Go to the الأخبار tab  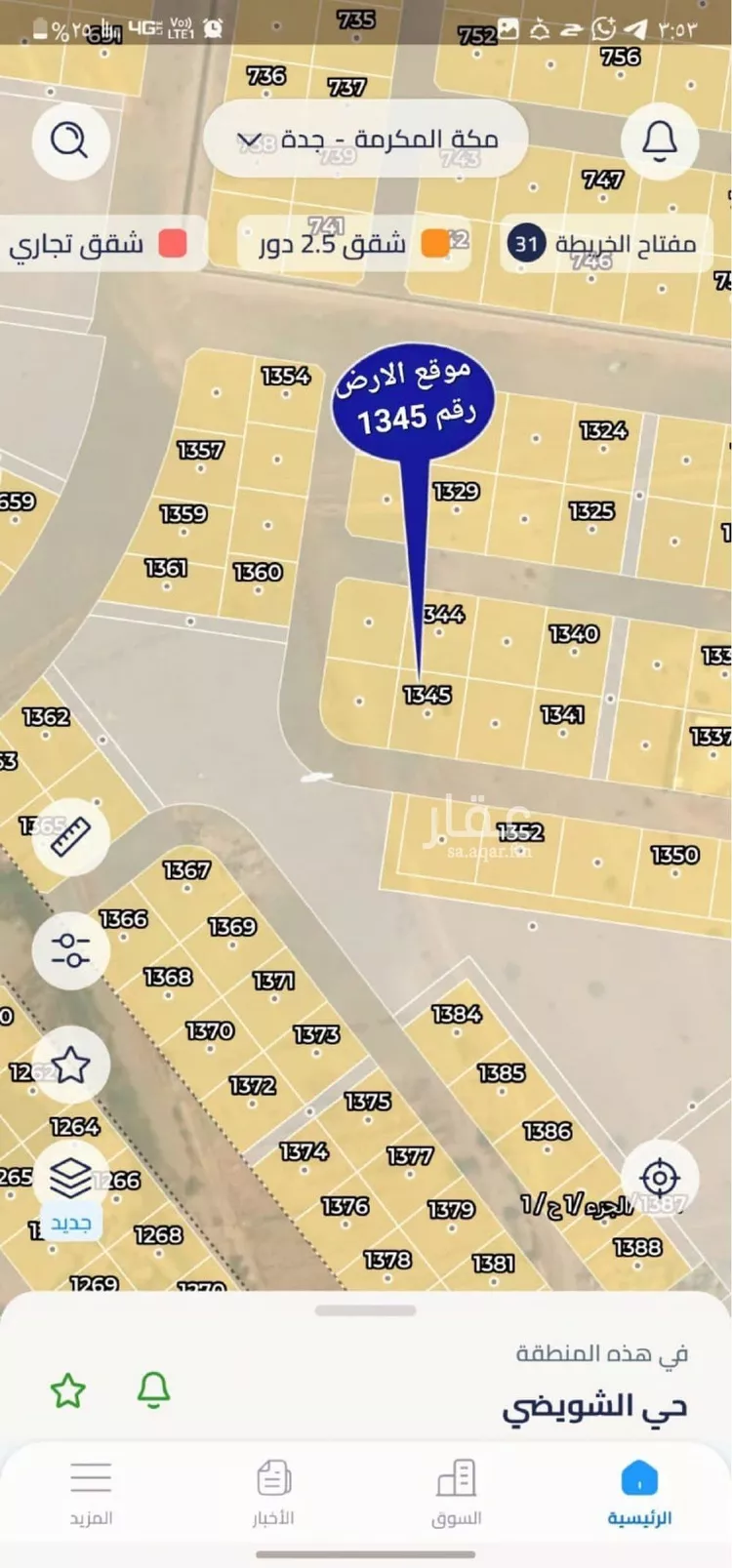pyautogui.click(x=273, y=1493)
